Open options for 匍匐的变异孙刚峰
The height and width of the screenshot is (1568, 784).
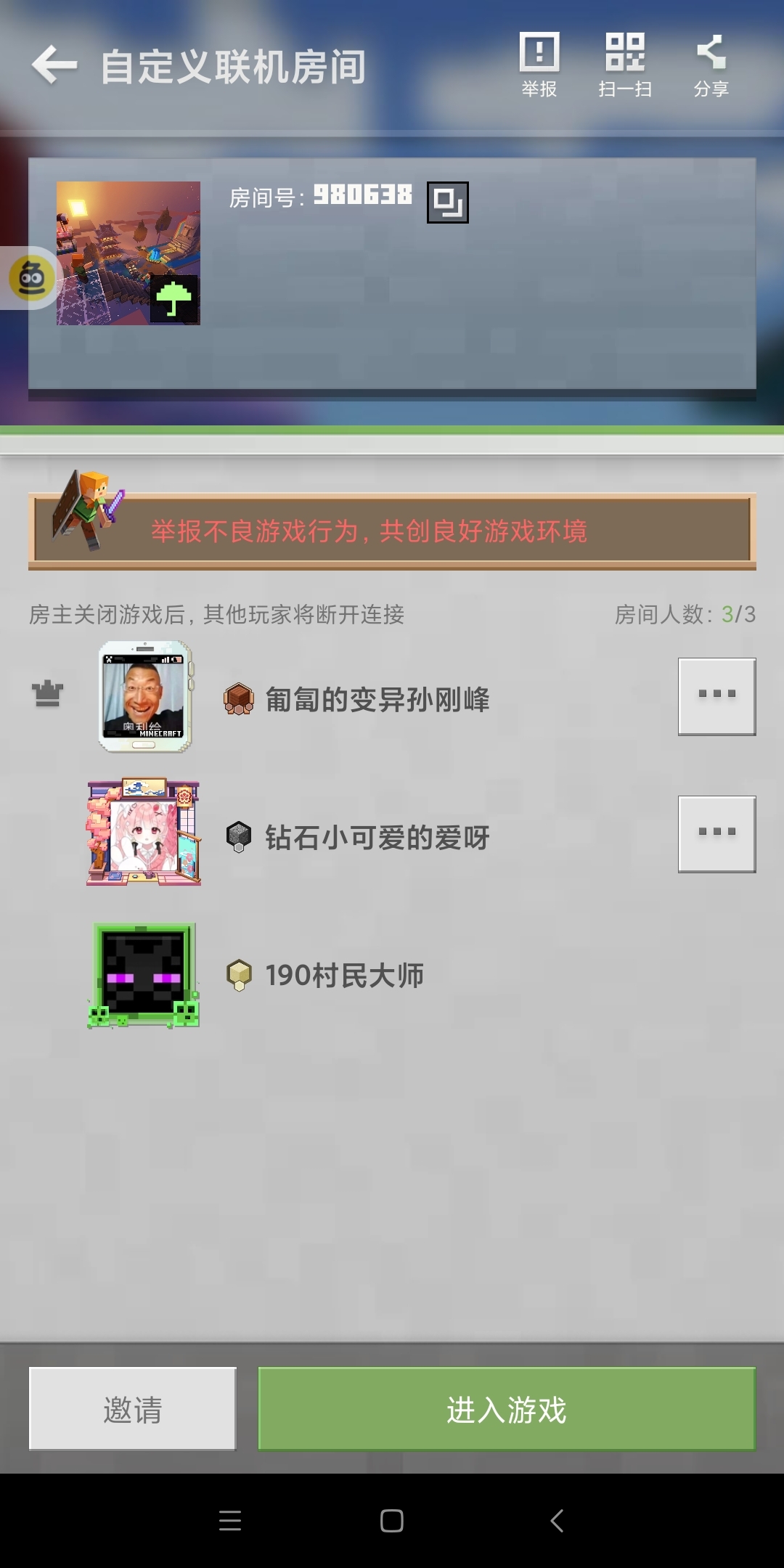[x=716, y=697]
